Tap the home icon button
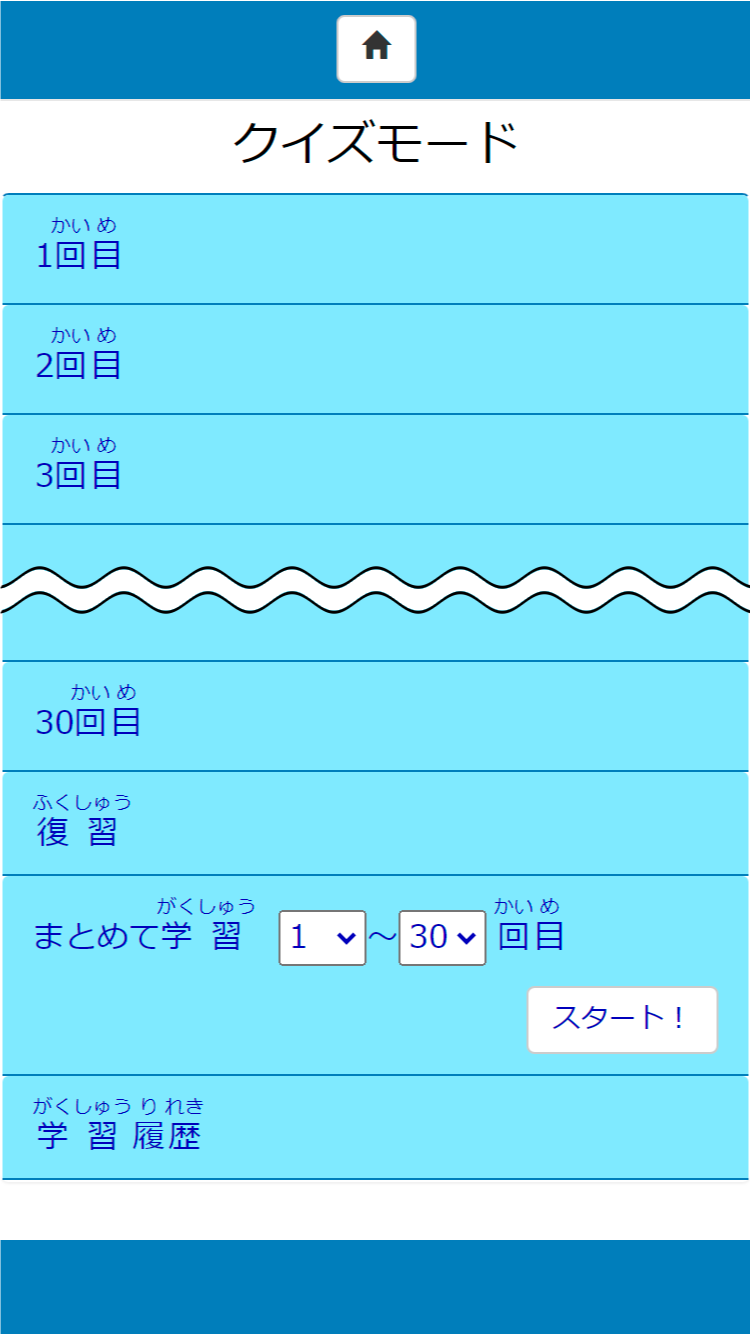This screenshot has width=750, height=1334. click(x=376, y=49)
